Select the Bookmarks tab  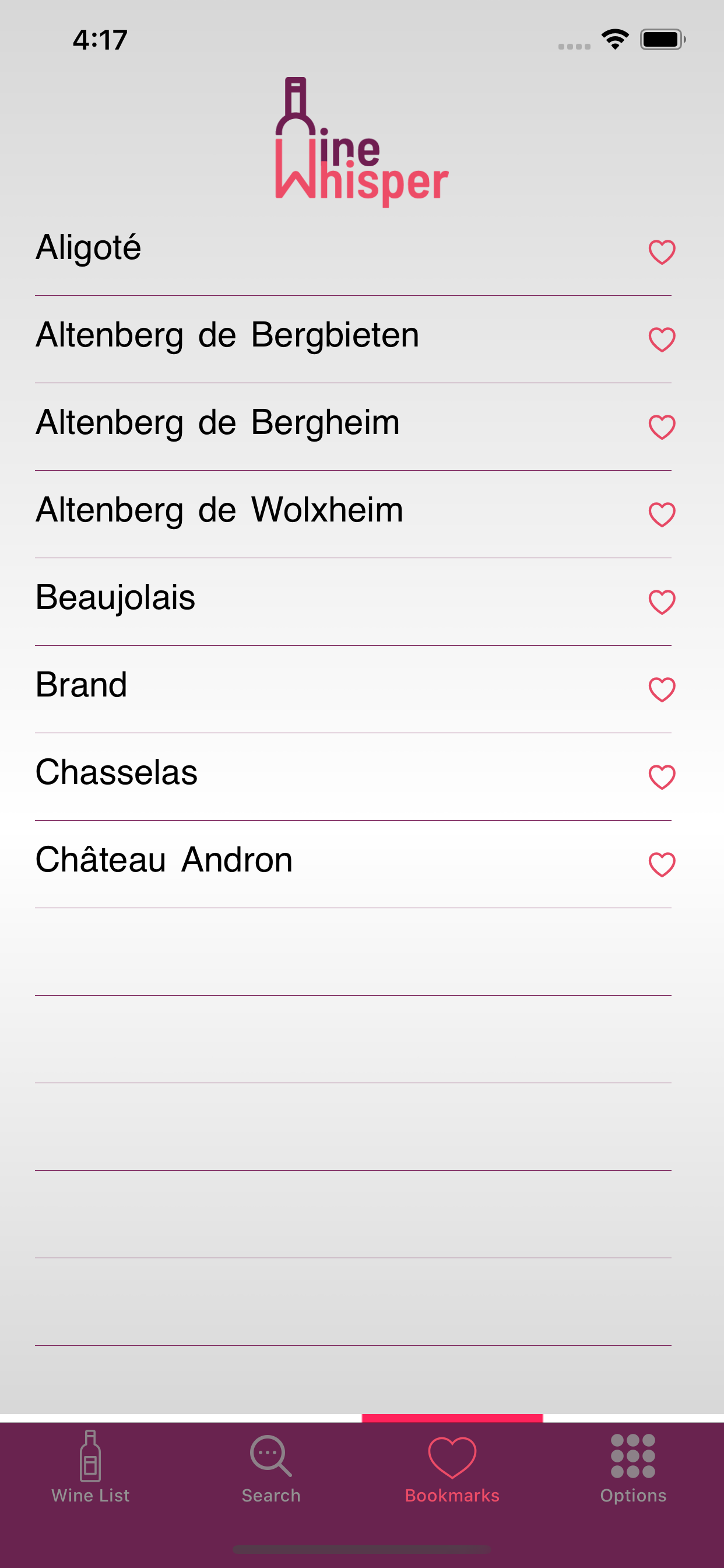click(452, 1467)
